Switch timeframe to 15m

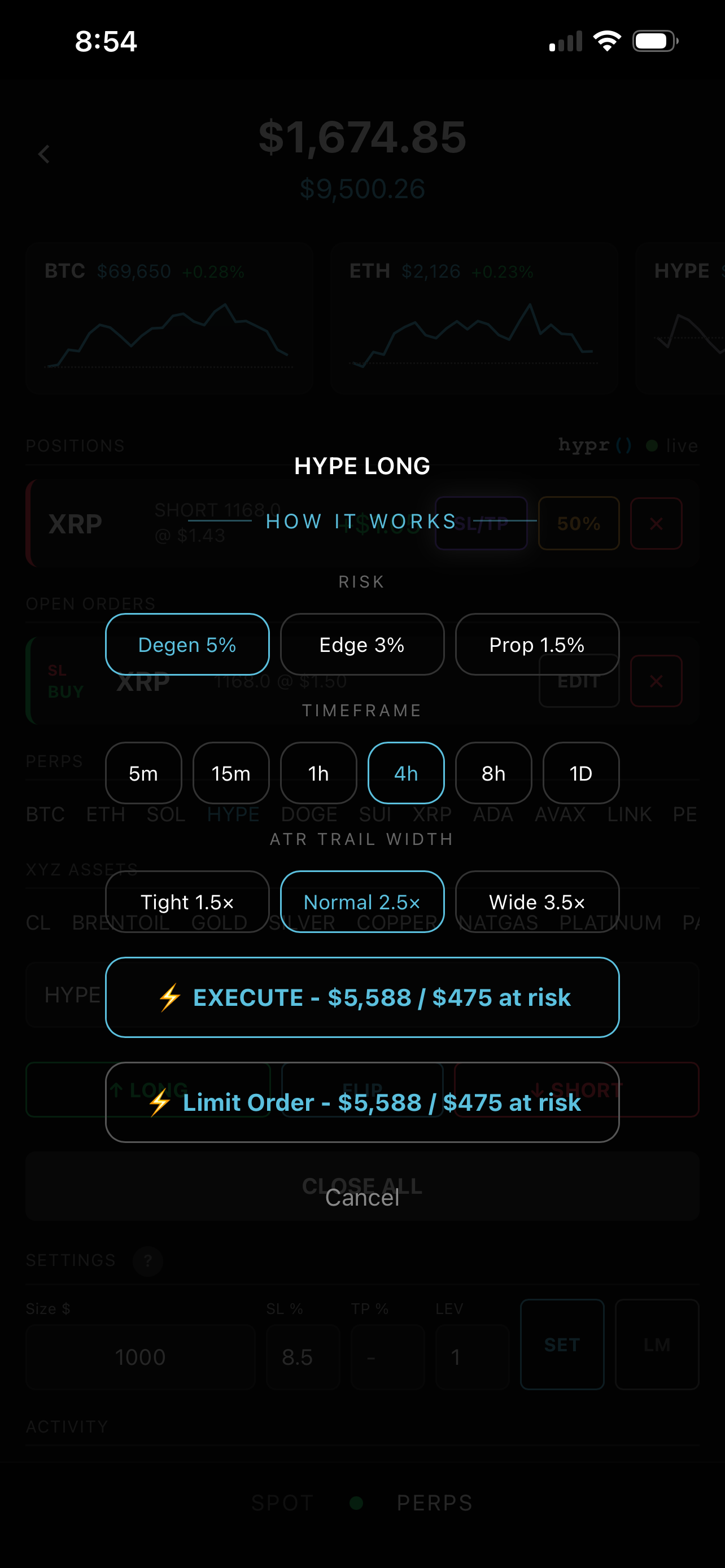pyautogui.click(x=231, y=773)
